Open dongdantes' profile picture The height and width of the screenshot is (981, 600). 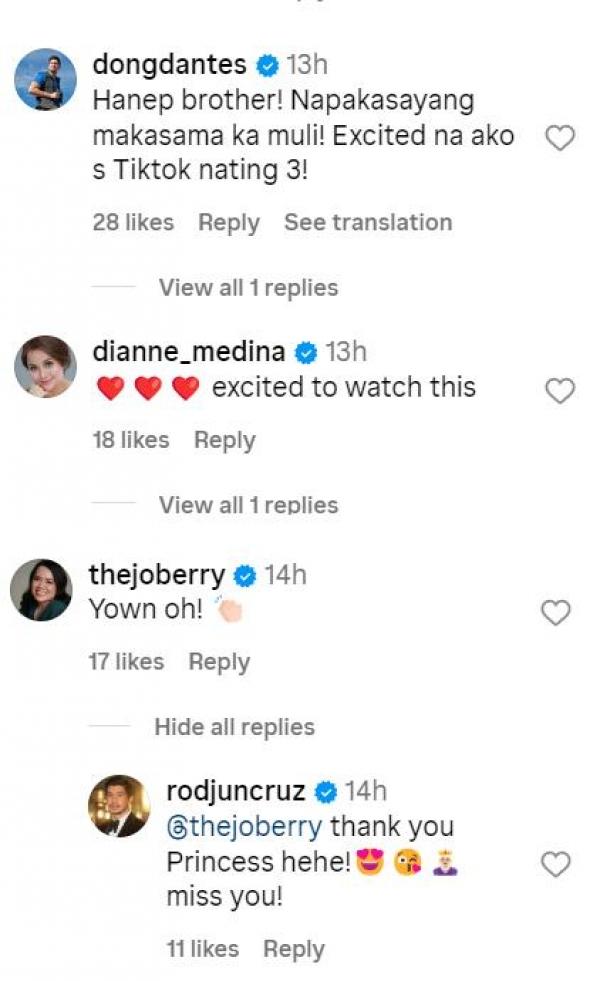[x=46, y=79]
